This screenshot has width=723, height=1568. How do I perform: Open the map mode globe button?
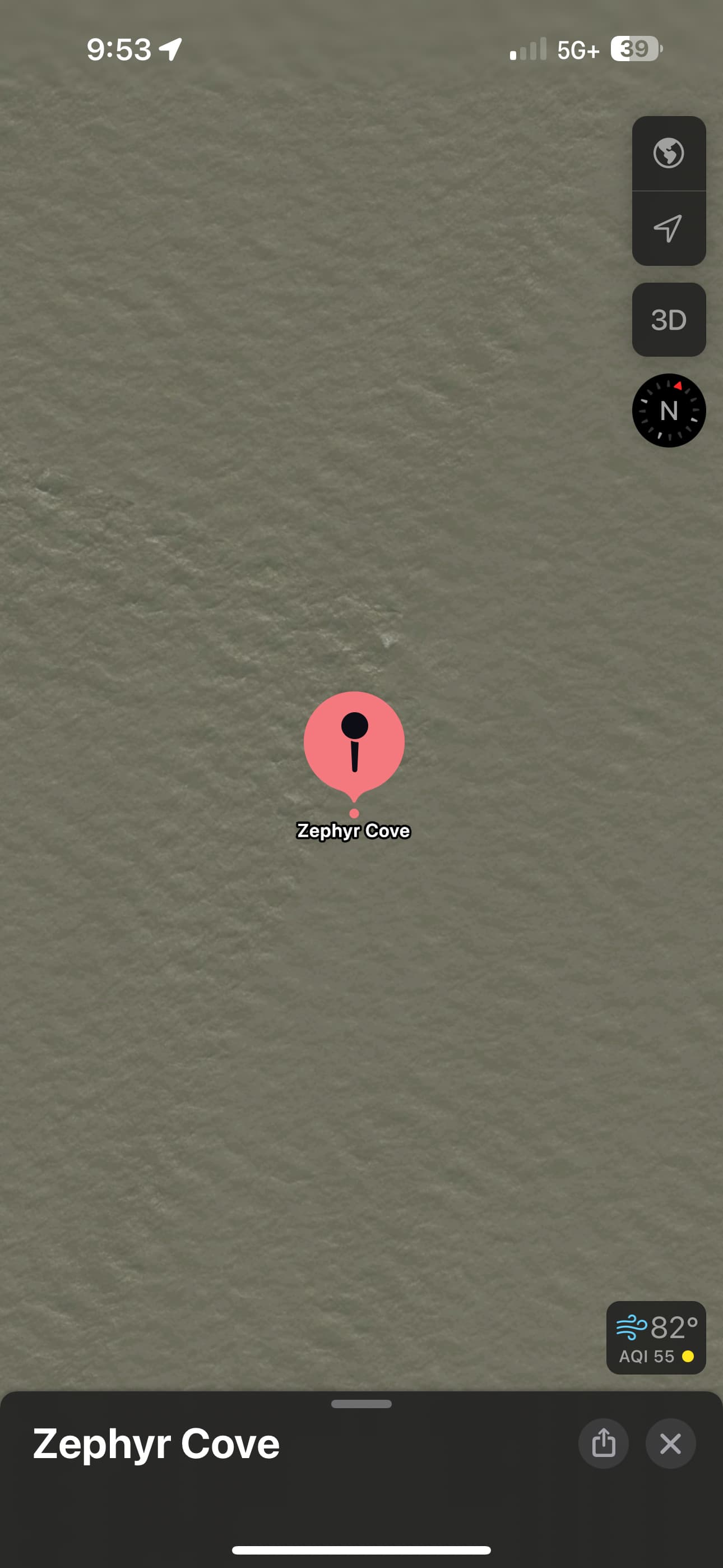[x=668, y=153]
